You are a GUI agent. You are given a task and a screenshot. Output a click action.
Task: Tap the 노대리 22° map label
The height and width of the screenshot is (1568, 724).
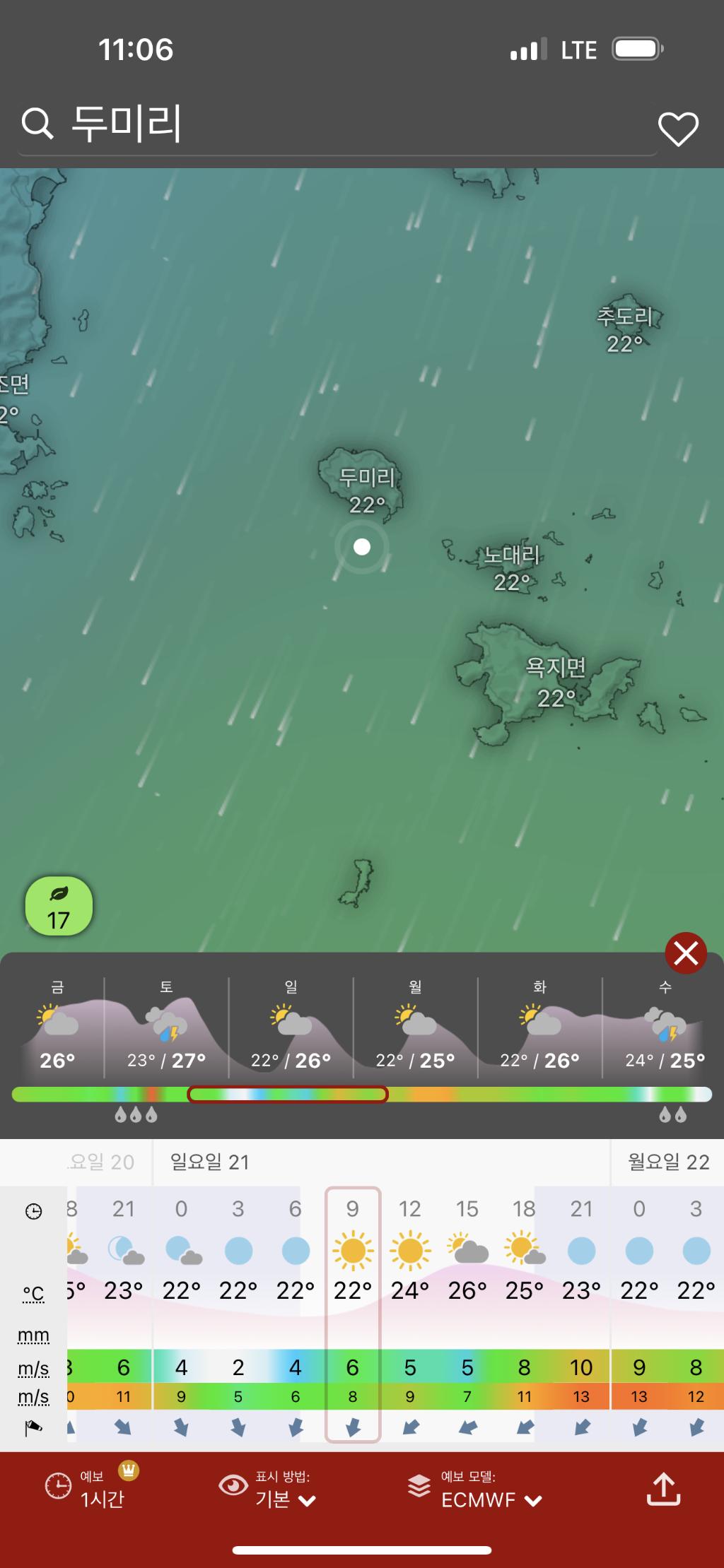pyautogui.click(x=512, y=568)
